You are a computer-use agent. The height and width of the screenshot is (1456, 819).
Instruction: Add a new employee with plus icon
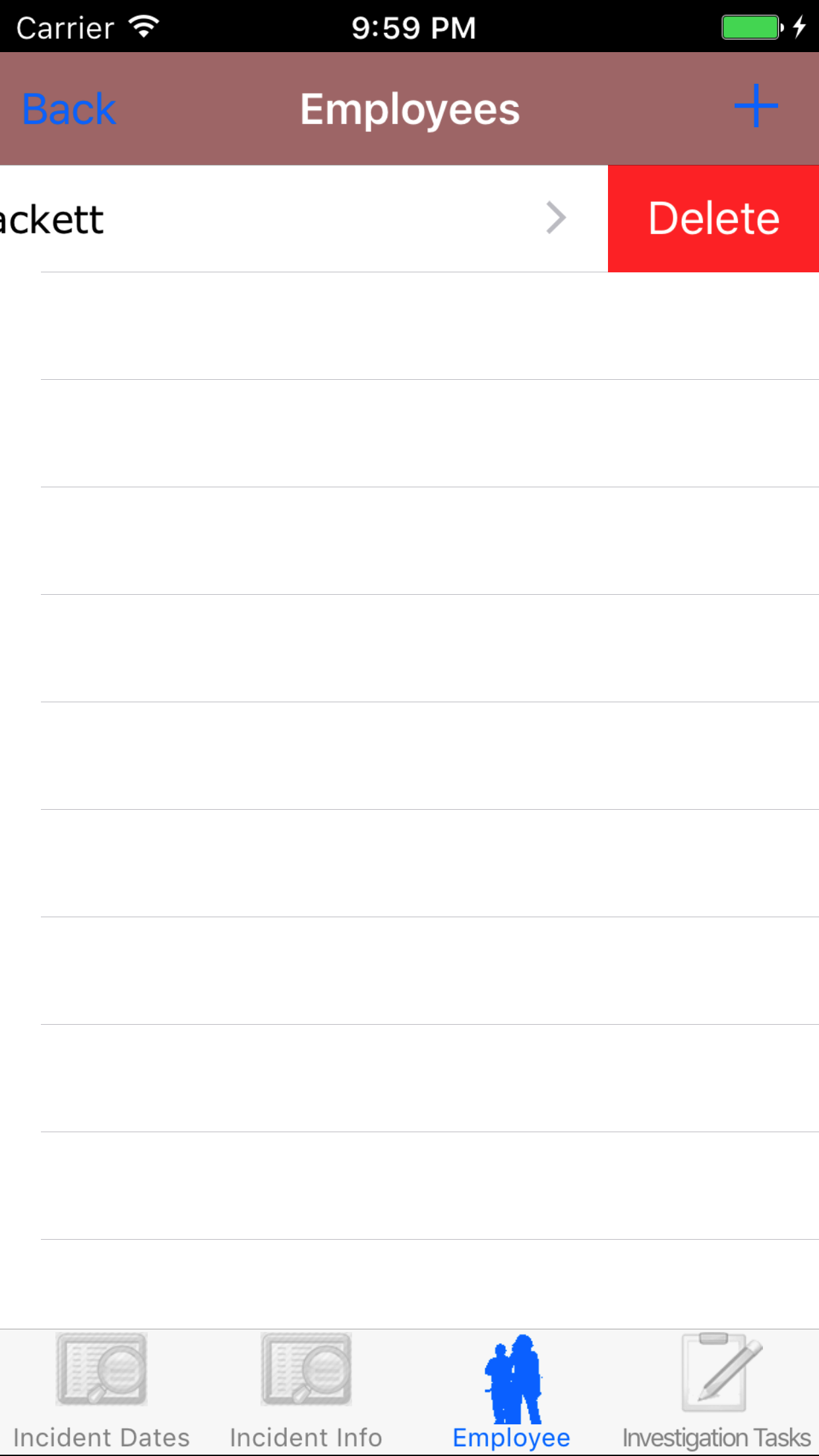(756, 106)
